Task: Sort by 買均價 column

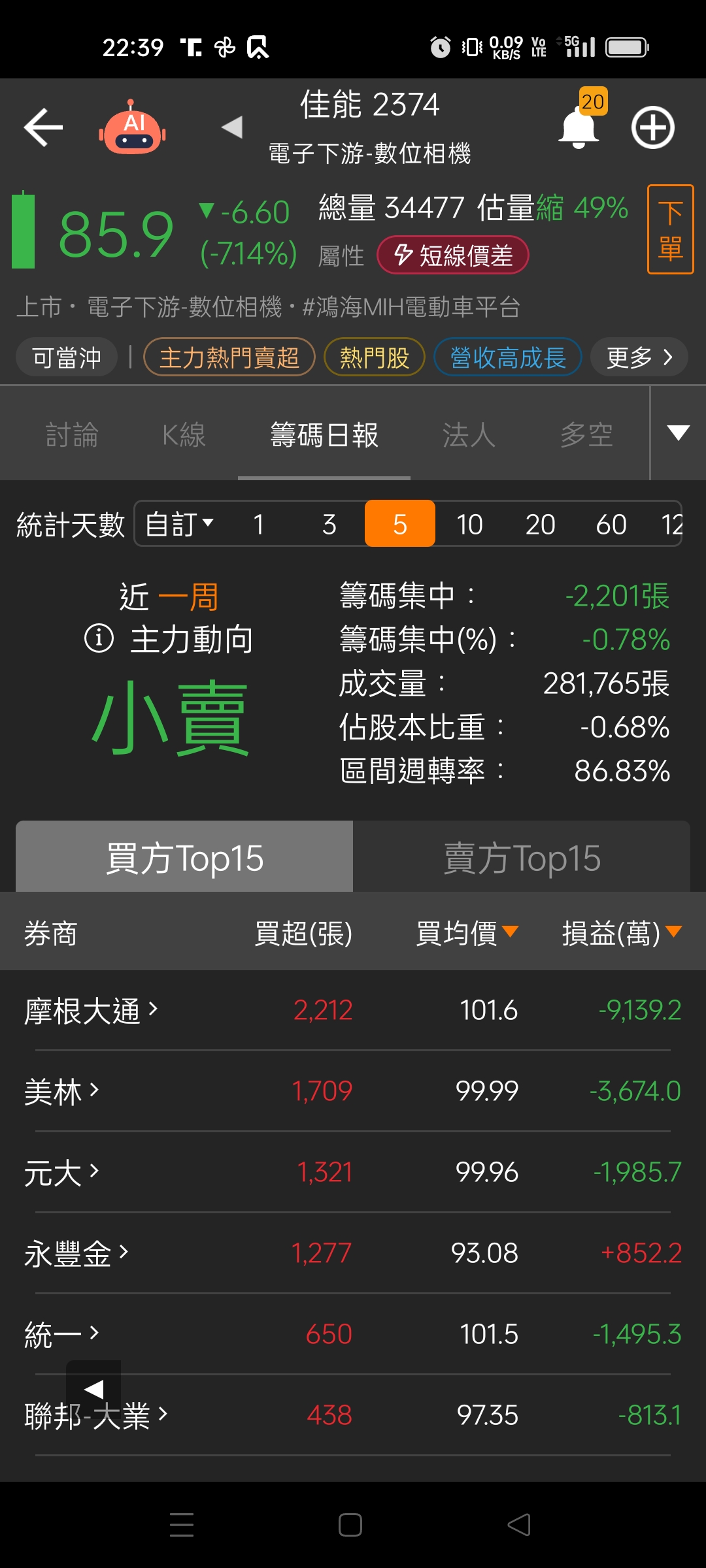Action: [x=467, y=933]
